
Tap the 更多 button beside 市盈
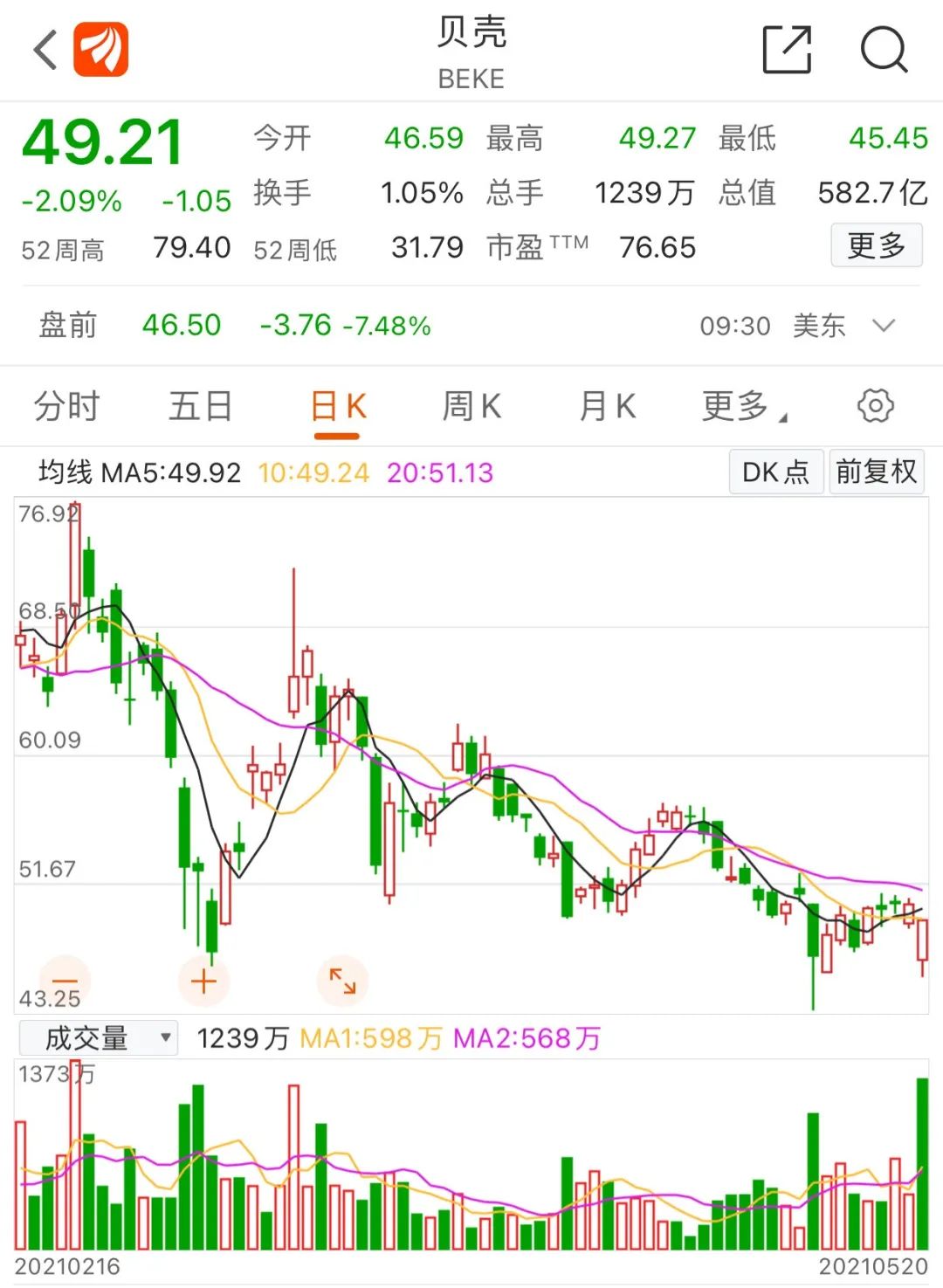point(876,245)
